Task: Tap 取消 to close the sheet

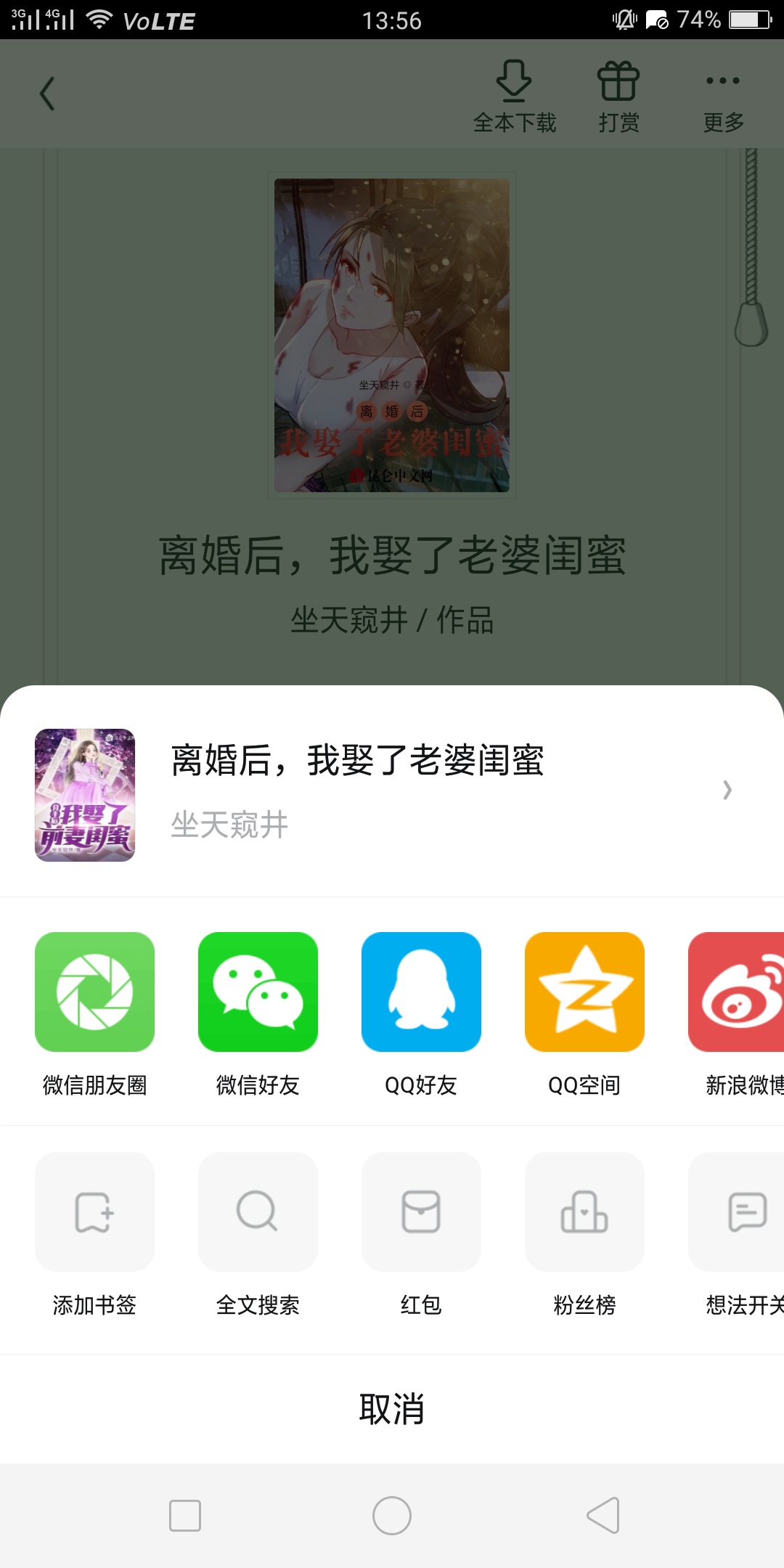Action: coord(392,1409)
